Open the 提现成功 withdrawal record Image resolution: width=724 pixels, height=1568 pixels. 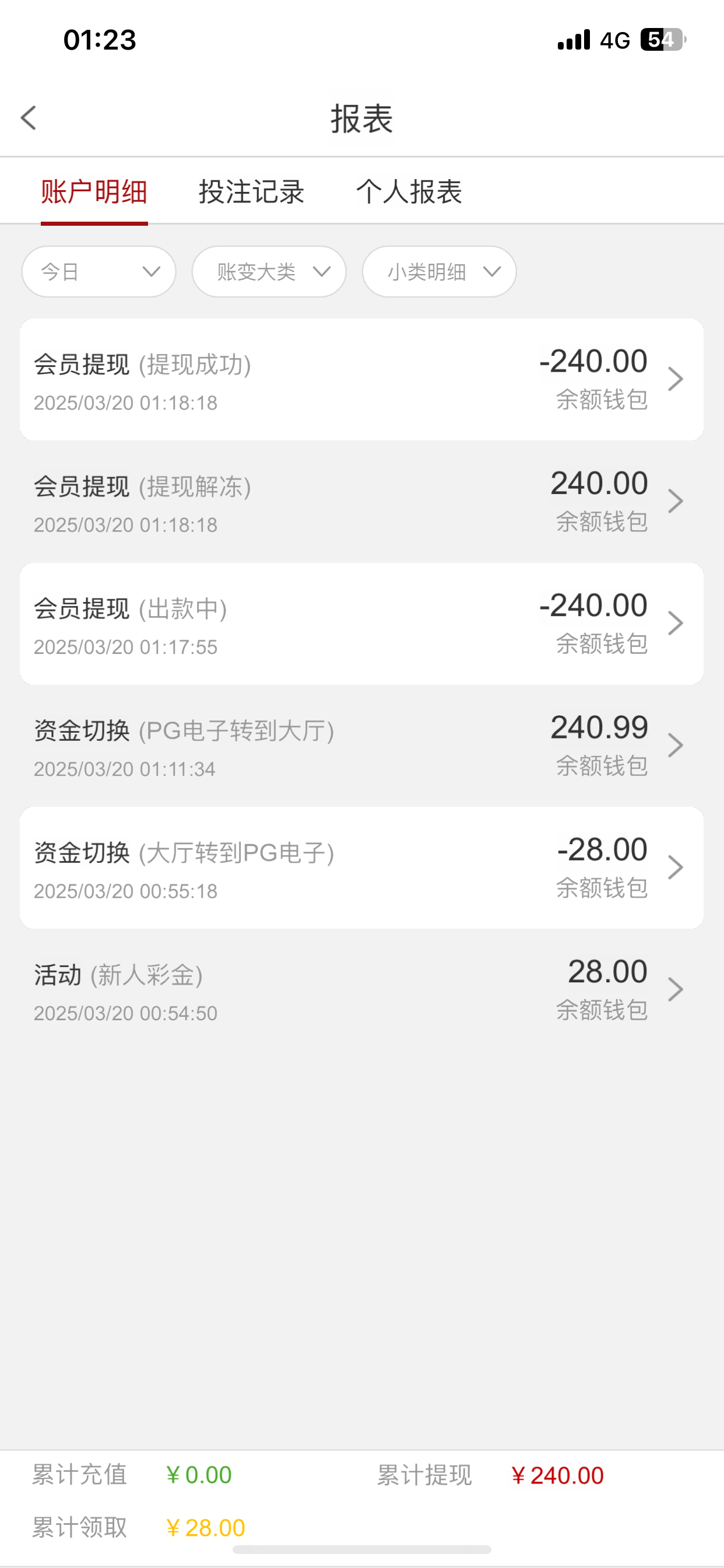click(361, 380)
